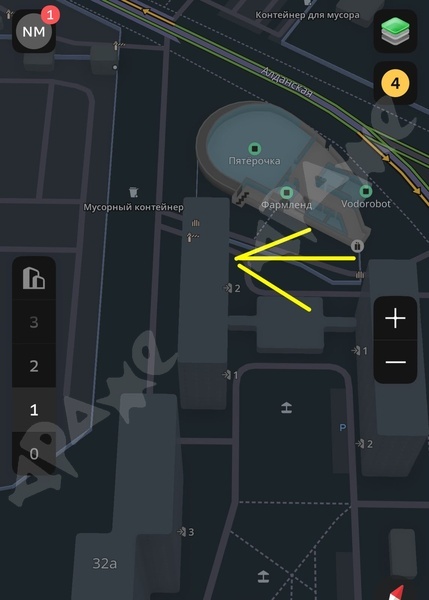Zoom in with the plus button
Image resolution: width=429 pixels, height=600 pixels.
(395, 318)
